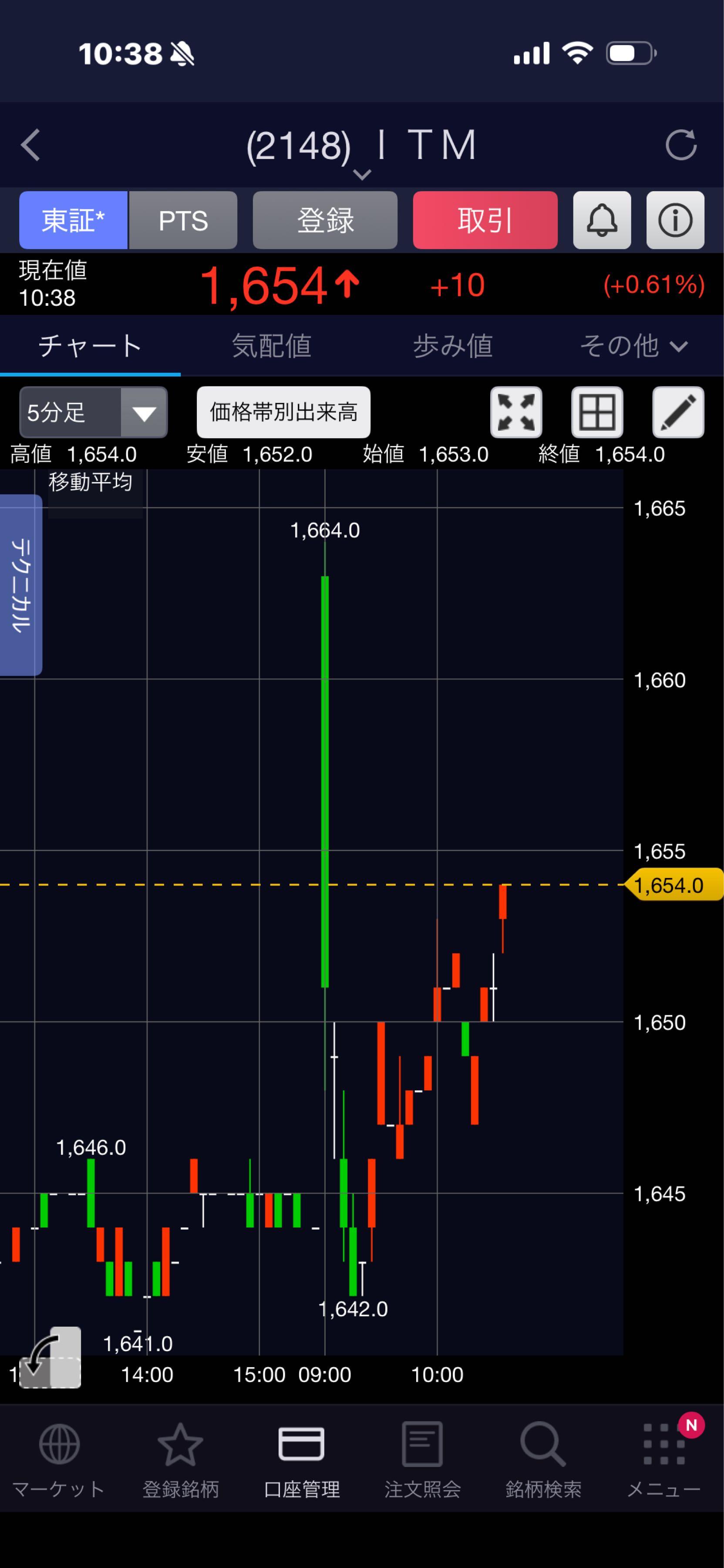This screenshot has height=1568, width=724.
Task: Open the chart drawing pencil tool
Action: pyautogui.click(x=678, y=413)
